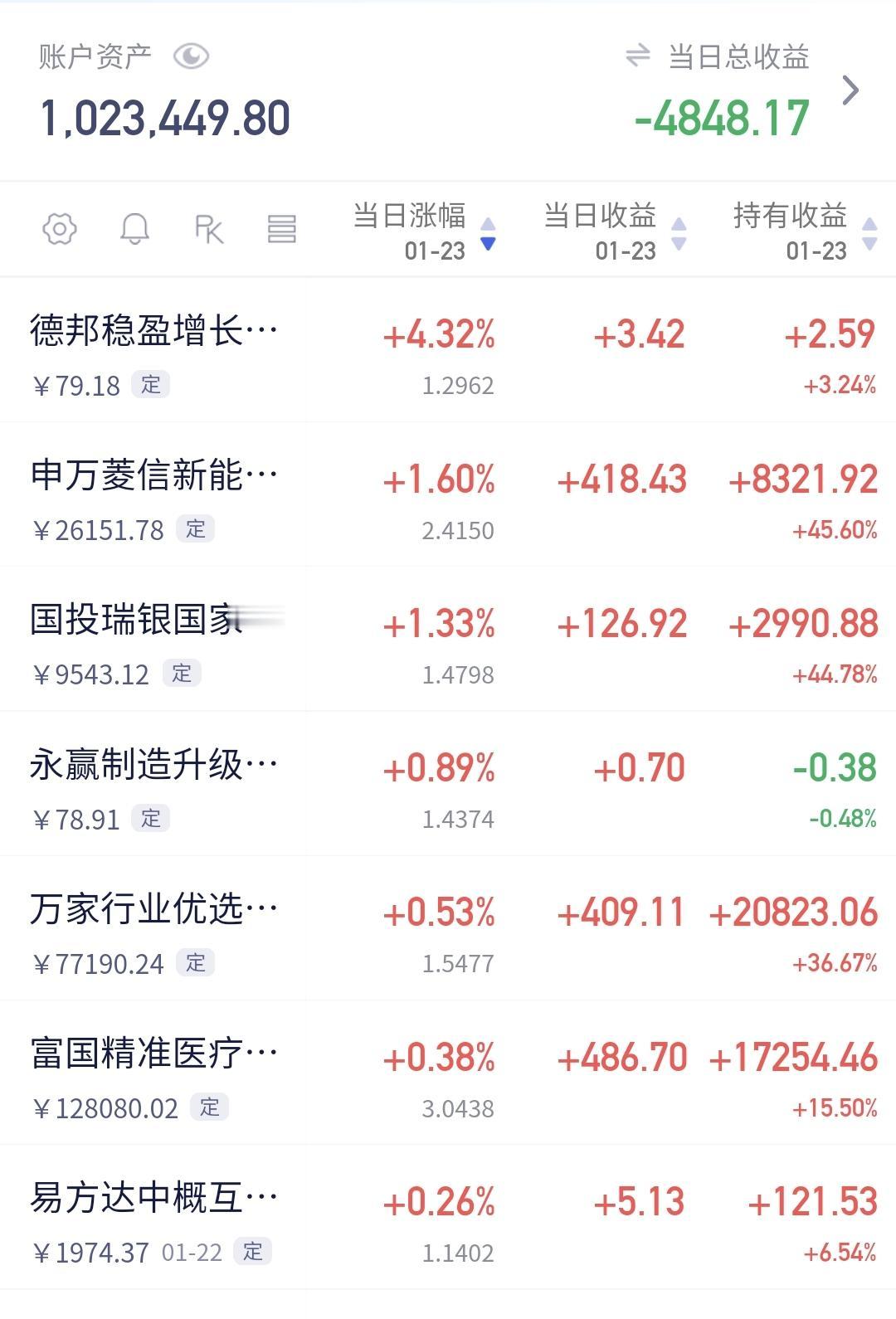Open the alerts bell icon
The height and width of the screenshot is (1319, 896).
tap(134, 229)
